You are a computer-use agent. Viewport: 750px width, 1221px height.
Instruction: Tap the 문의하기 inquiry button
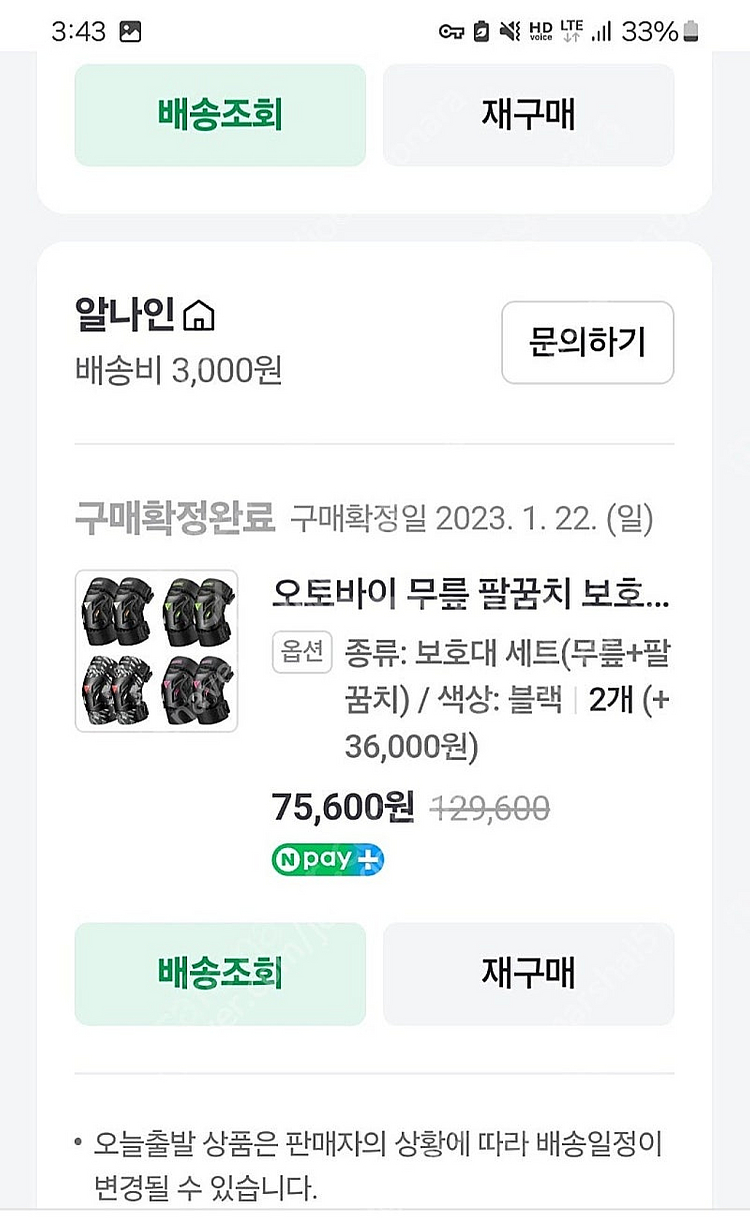coord(587,342)
